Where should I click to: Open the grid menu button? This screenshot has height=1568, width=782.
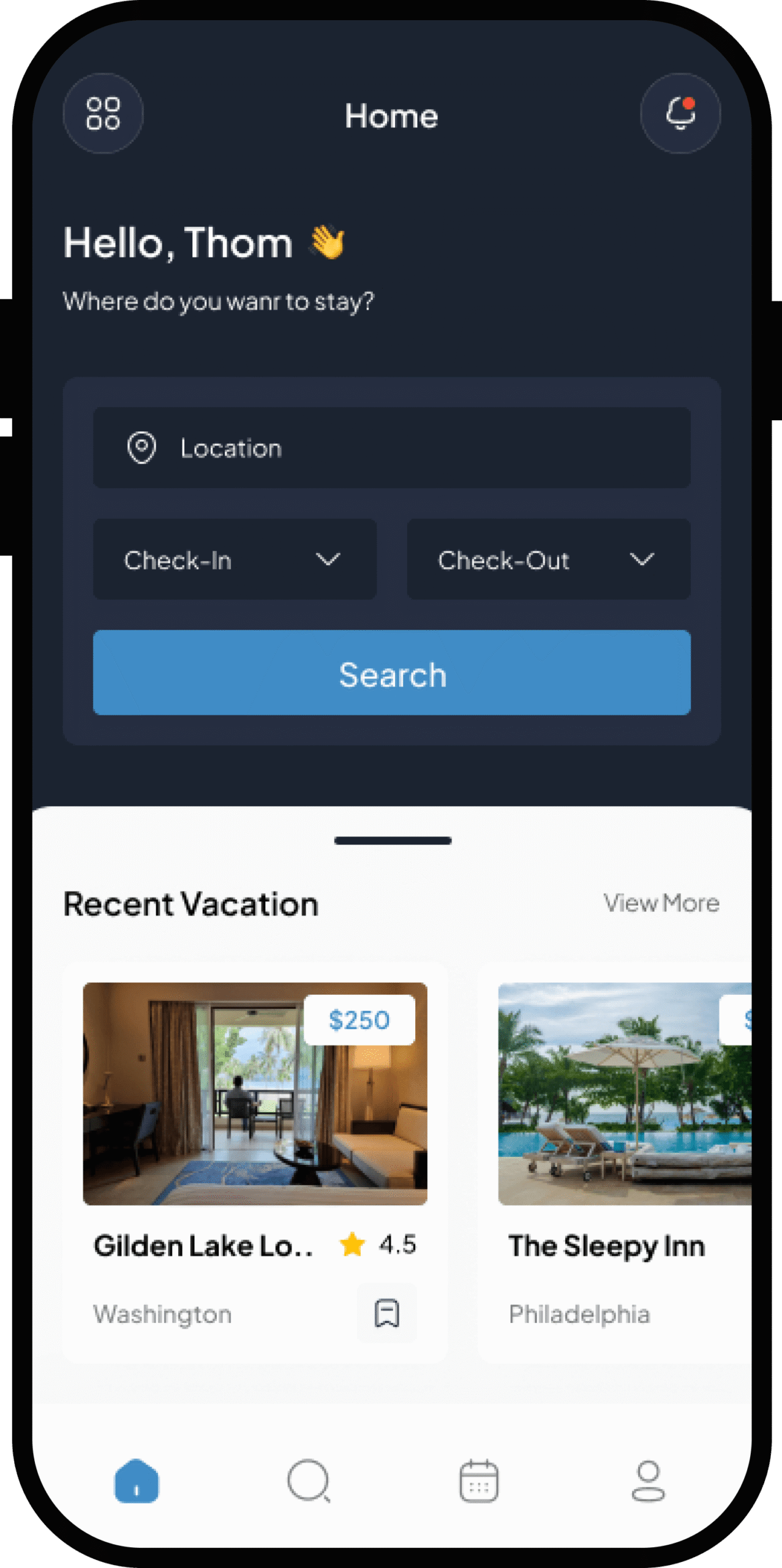(x=103, y=113)
